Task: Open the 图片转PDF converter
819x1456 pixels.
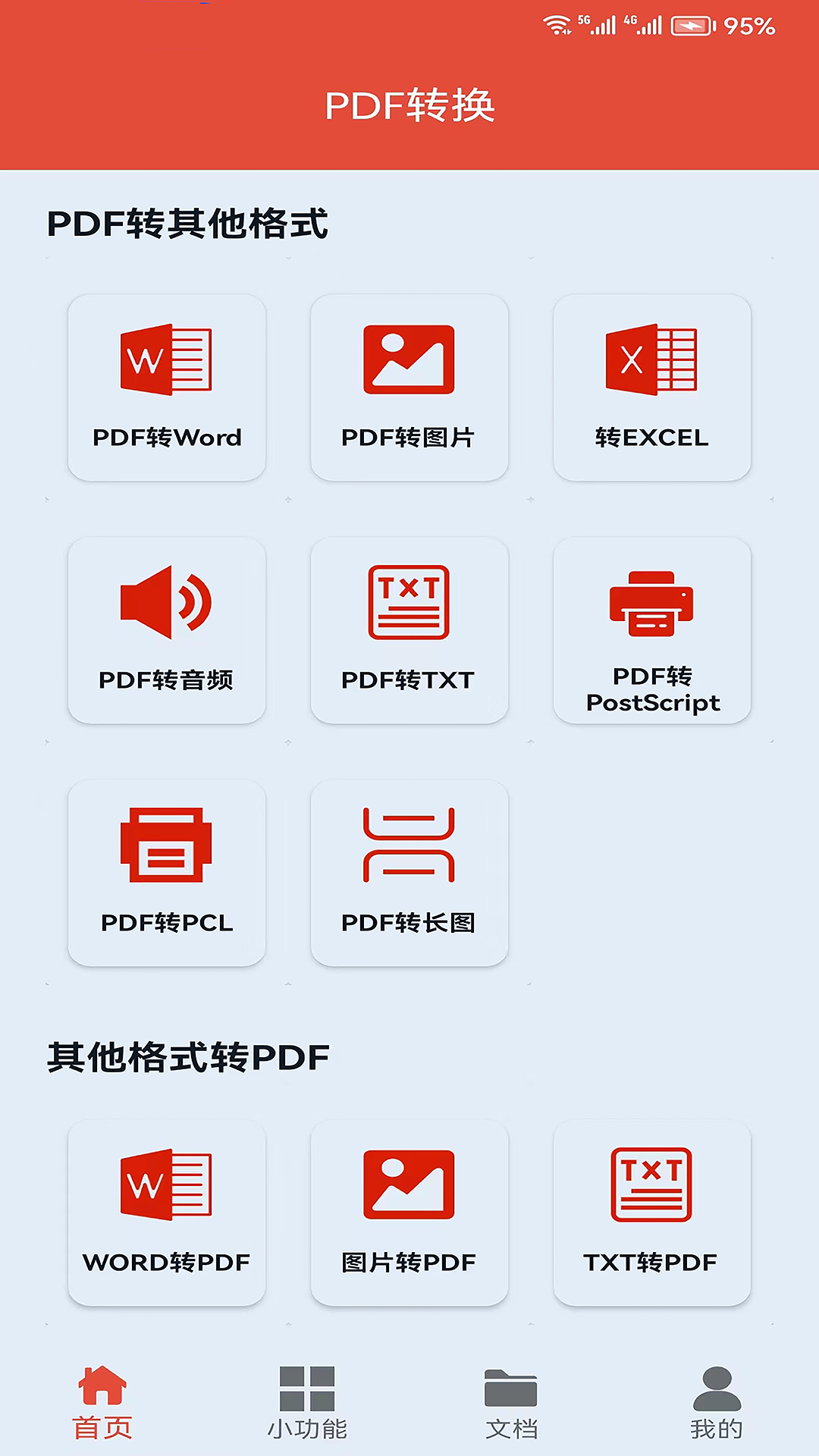Action: coord(409,1213)
